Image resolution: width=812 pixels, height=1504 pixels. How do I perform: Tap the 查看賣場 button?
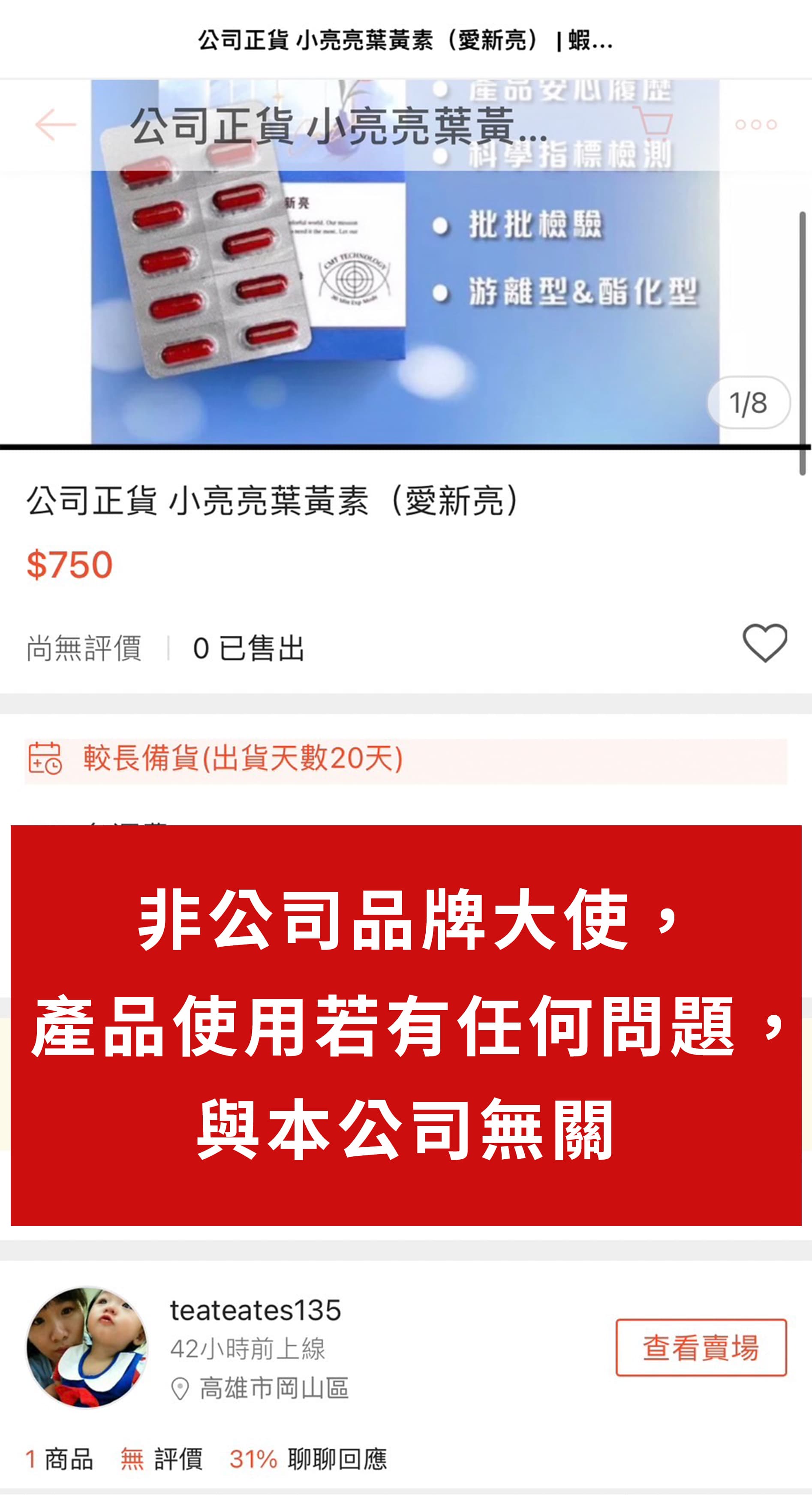(701, 1348)
